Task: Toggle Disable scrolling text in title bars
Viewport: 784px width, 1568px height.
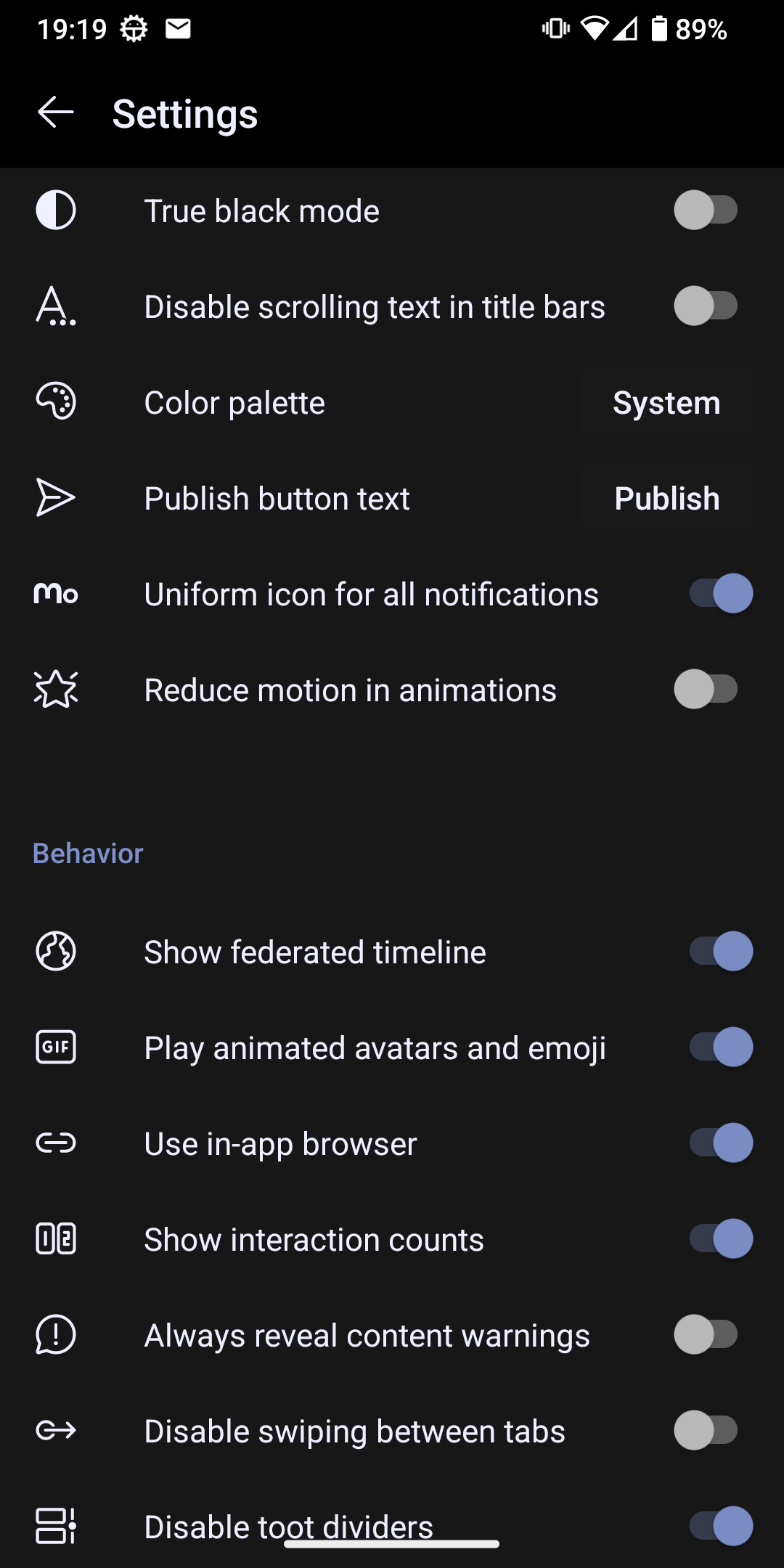Action: 706,306
